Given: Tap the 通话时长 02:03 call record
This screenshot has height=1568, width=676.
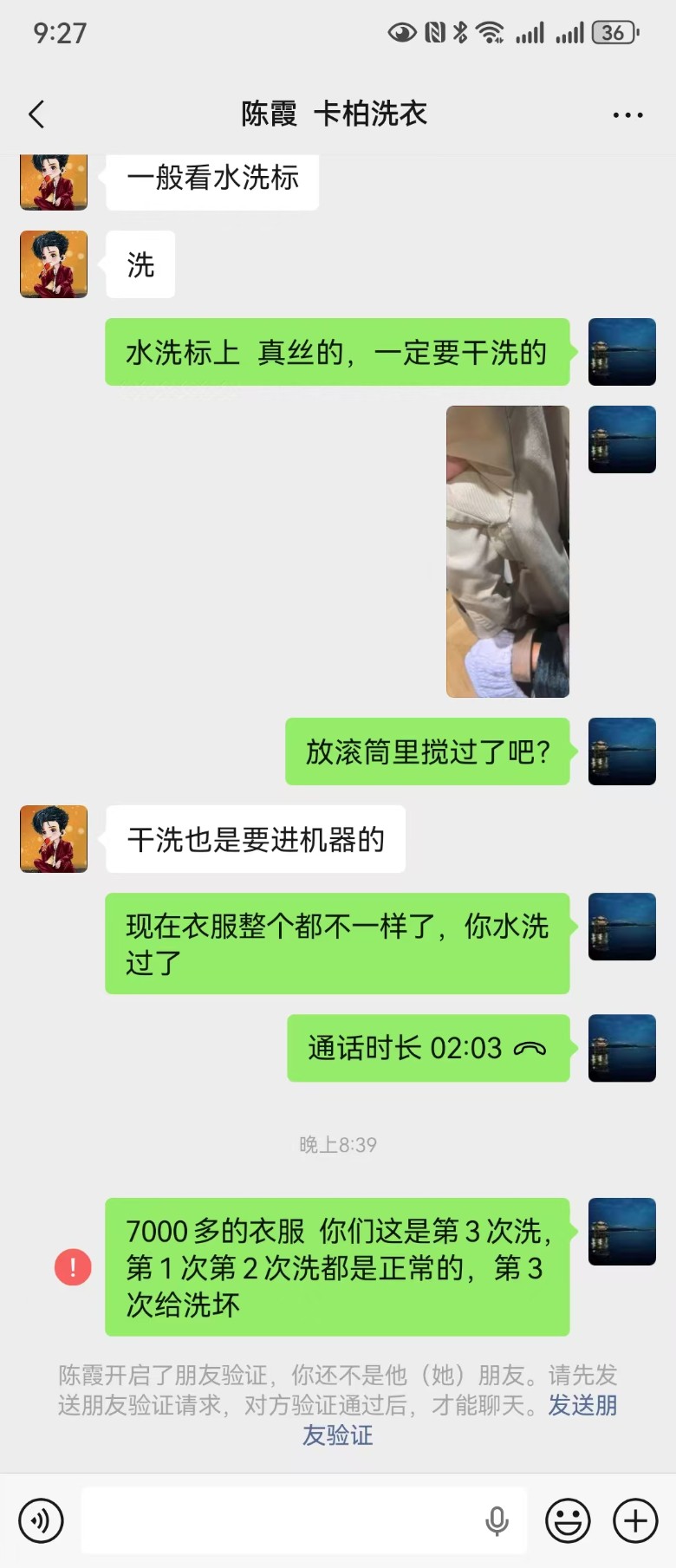Looking at the screenshot, I should [427, 1048].
